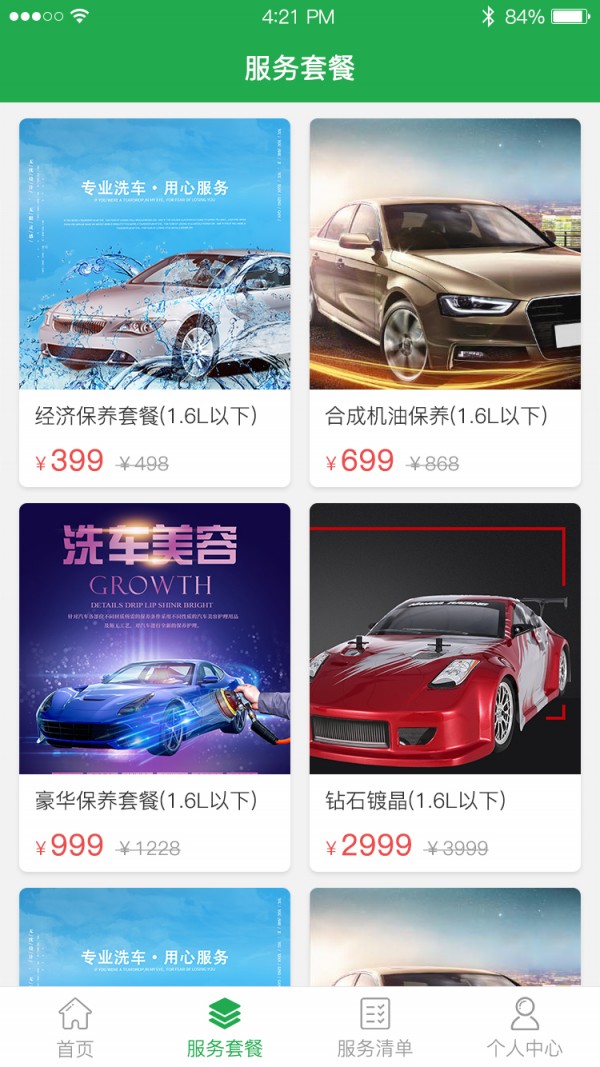Select the 钻石镀晶(1.6L以下) package card
This screenshot has height=1067, width=600.
click(445, 687)
